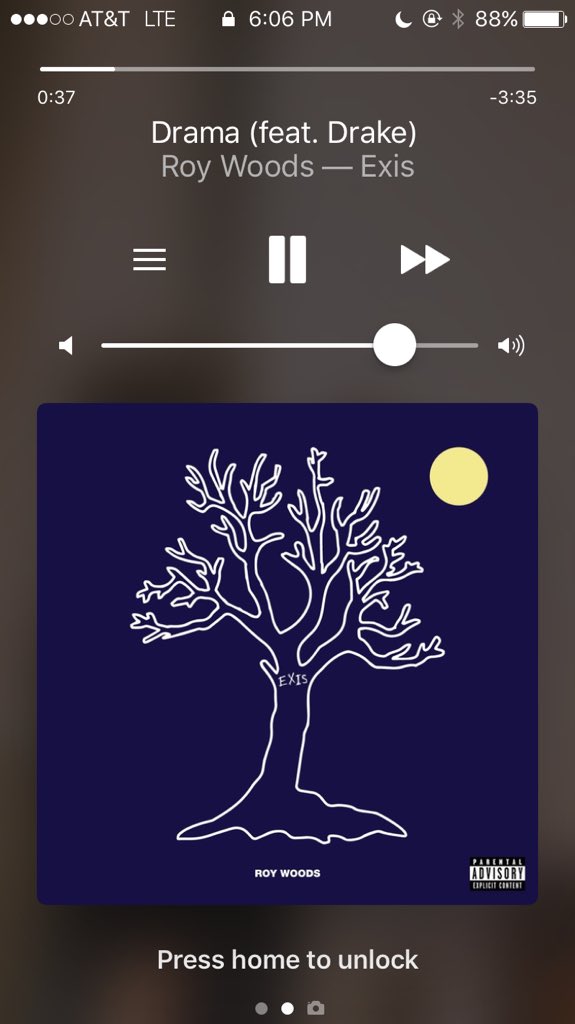Viewport: 575px width, 1024px height.
Task: Pause the song Drama
Action: pyautogui.click(x=288, y=259)
